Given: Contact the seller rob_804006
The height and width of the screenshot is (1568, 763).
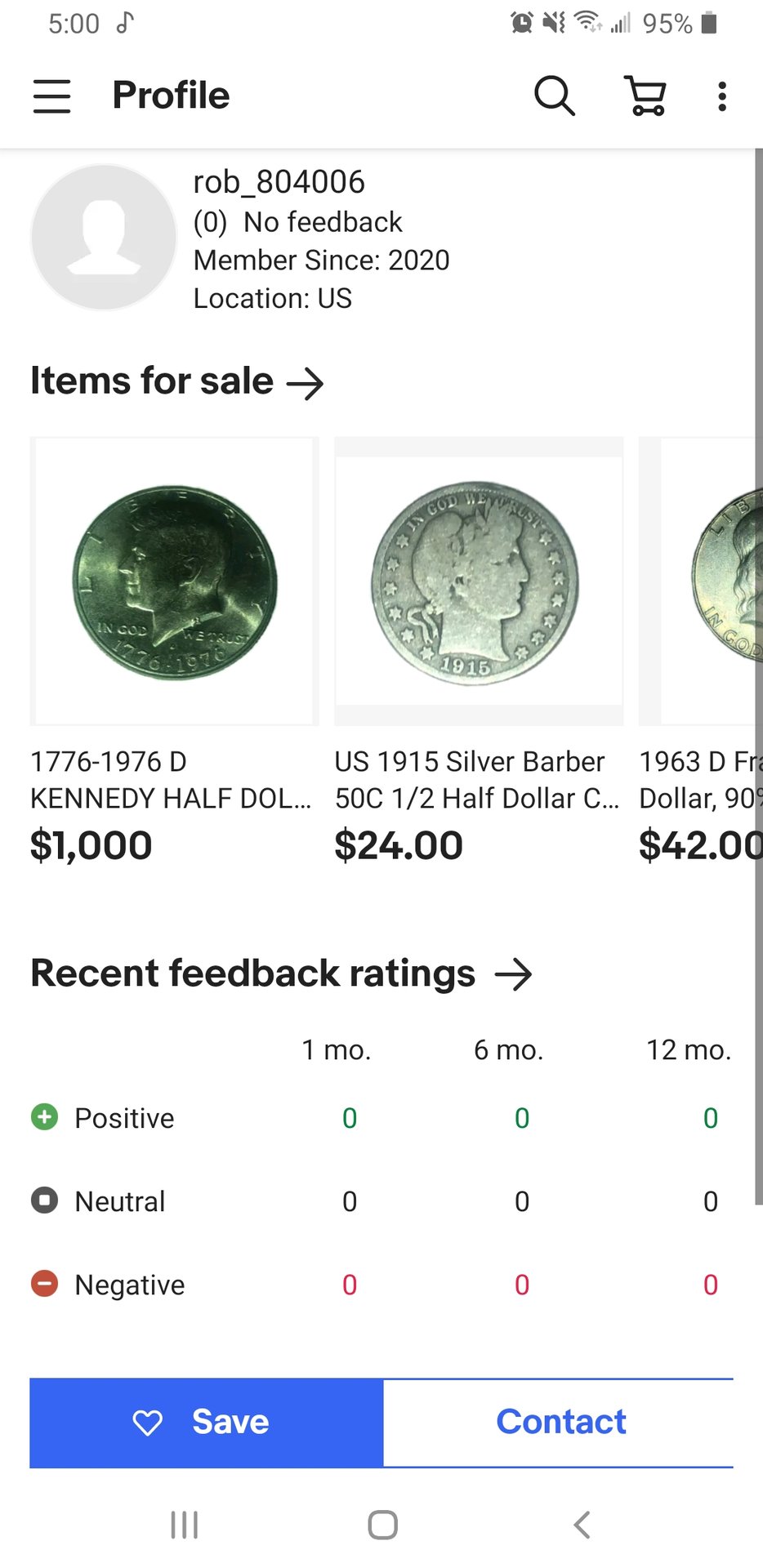Looking at the screenshot, I should coord(560,1422).
